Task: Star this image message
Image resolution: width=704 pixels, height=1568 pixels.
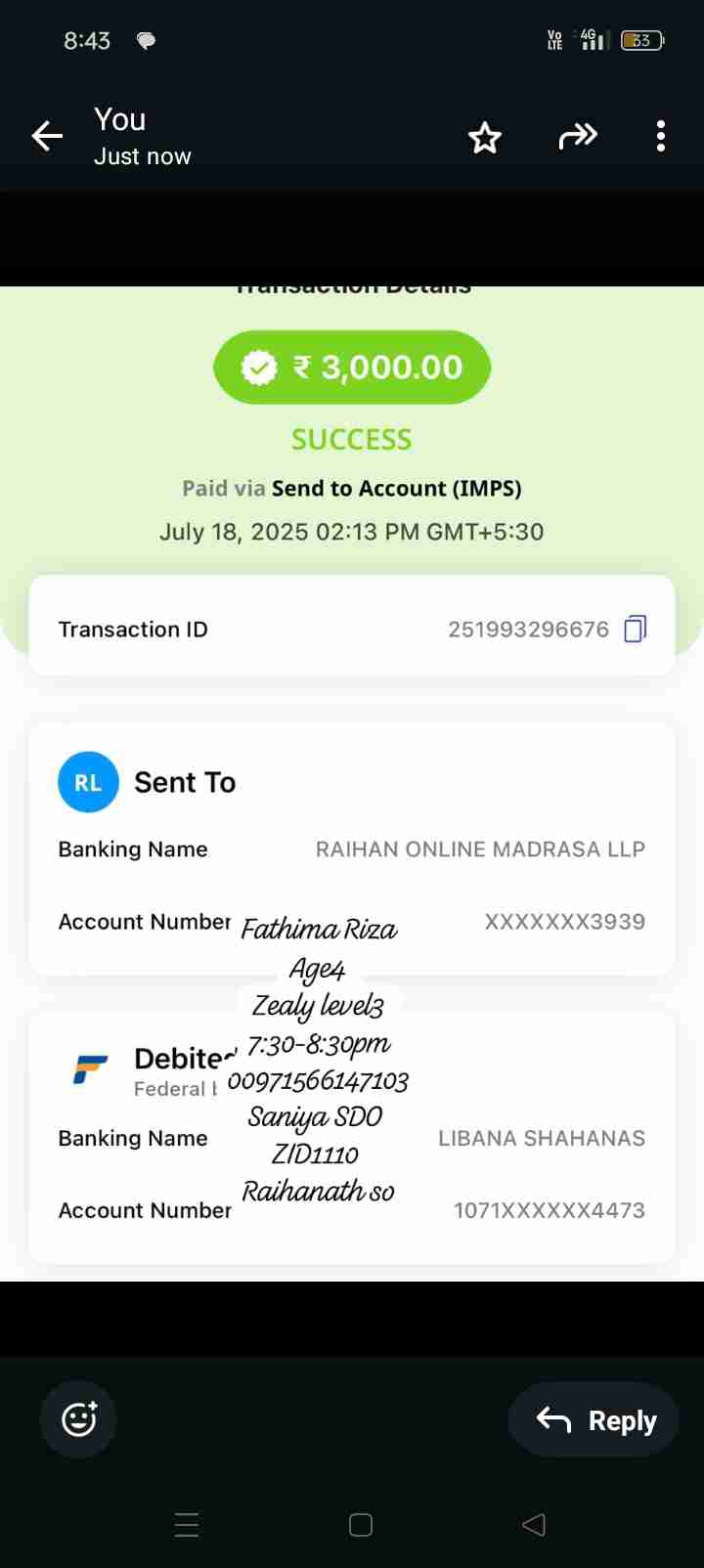Action: pos(485,138)
